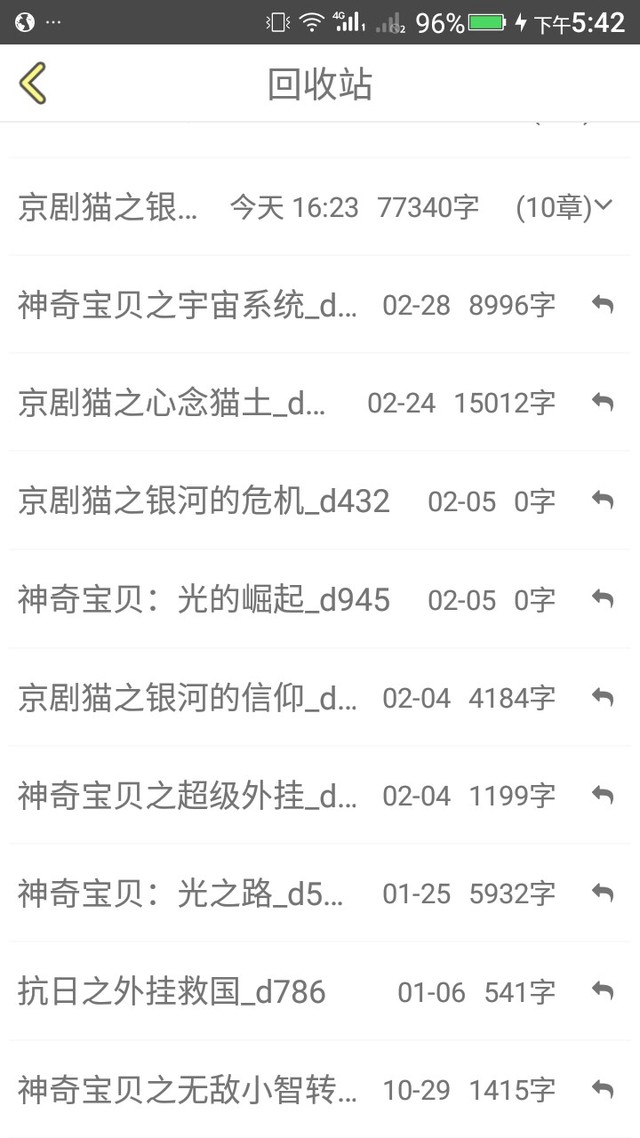Restore 神奇宝贝之超级外挂 from recycle bin

click(x=602, y=795)
